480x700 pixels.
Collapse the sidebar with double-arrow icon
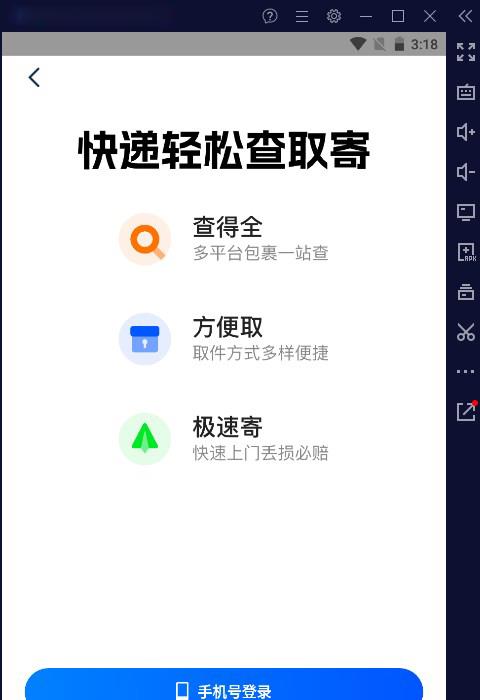point(465,17)
